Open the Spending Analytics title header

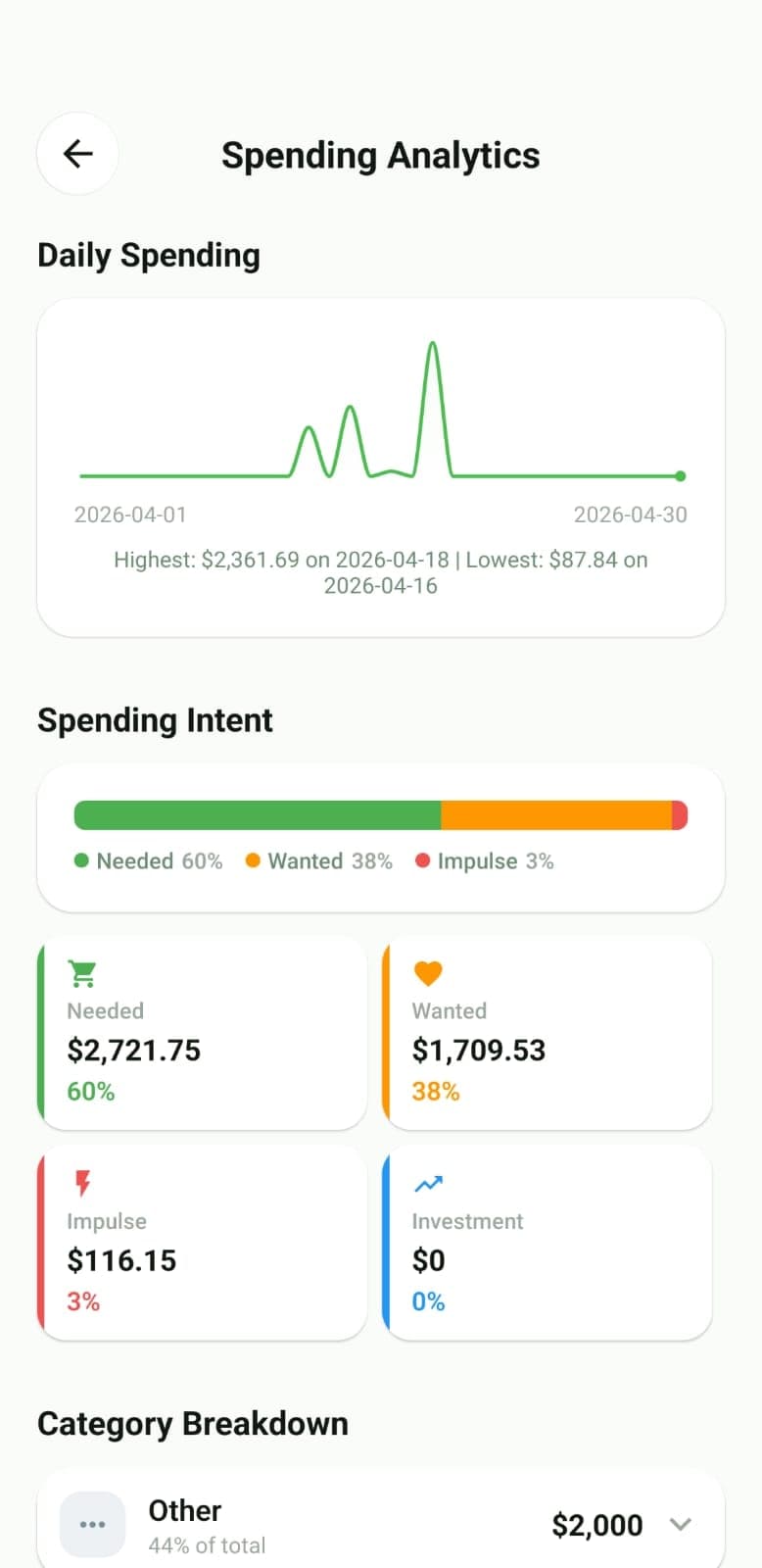click(x=381, y=155)
